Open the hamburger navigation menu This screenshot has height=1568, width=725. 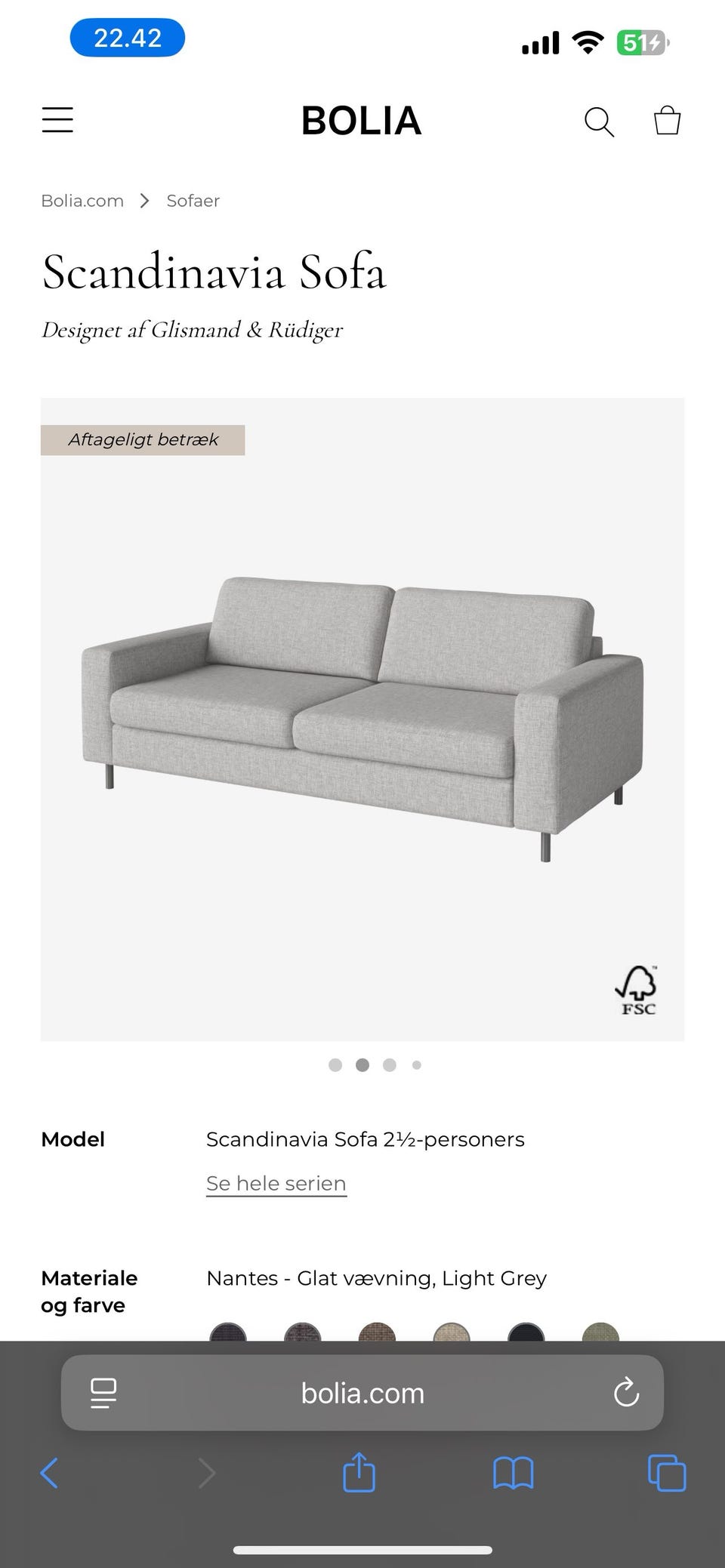57,119
